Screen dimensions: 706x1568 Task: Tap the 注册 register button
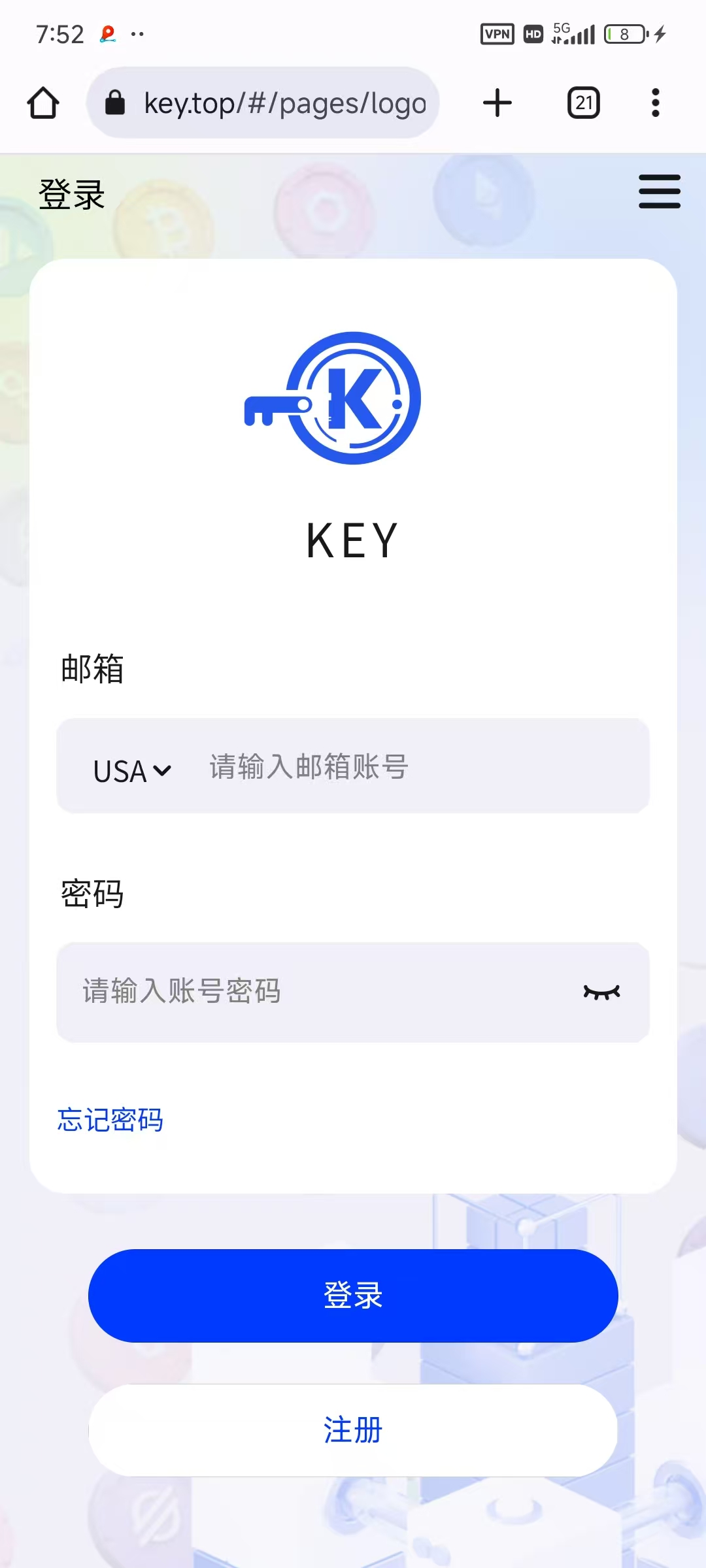click(x=353, y=1430)
